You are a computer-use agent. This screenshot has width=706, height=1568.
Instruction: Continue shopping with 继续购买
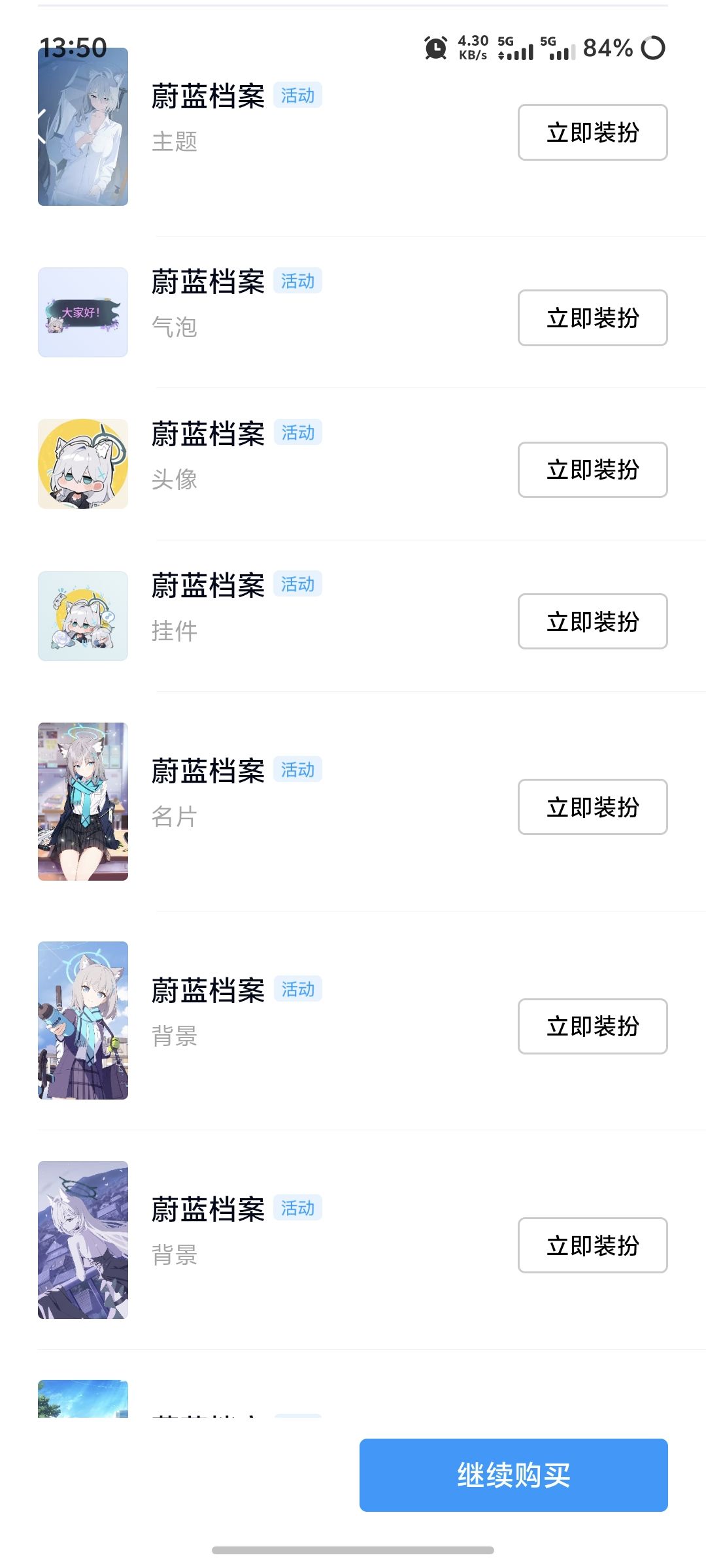coord(513,1475)
